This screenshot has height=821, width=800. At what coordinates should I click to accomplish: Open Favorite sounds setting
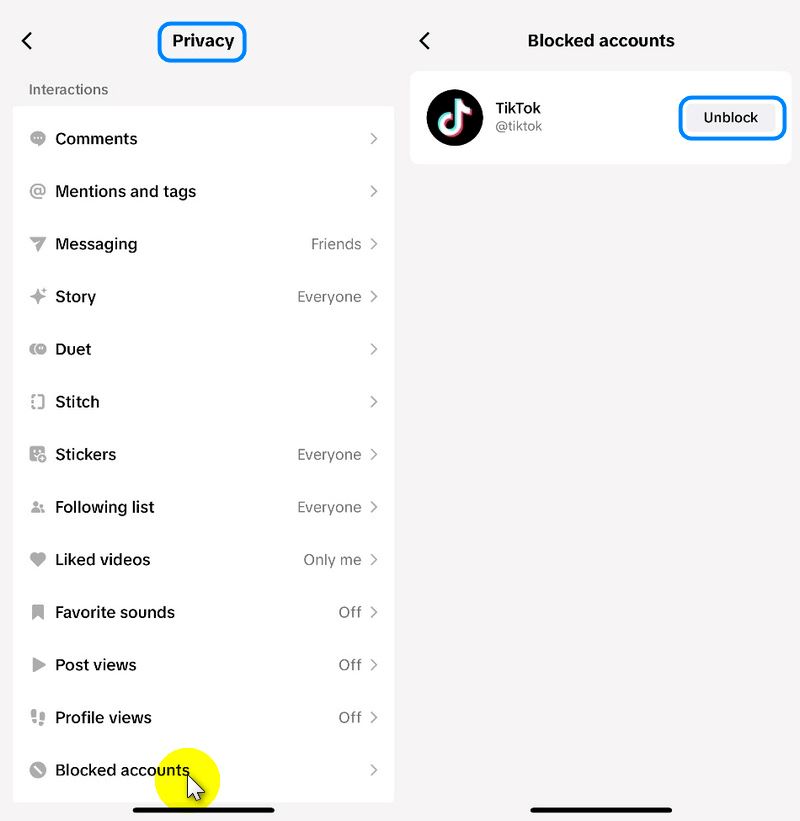[x=203, y=612]
